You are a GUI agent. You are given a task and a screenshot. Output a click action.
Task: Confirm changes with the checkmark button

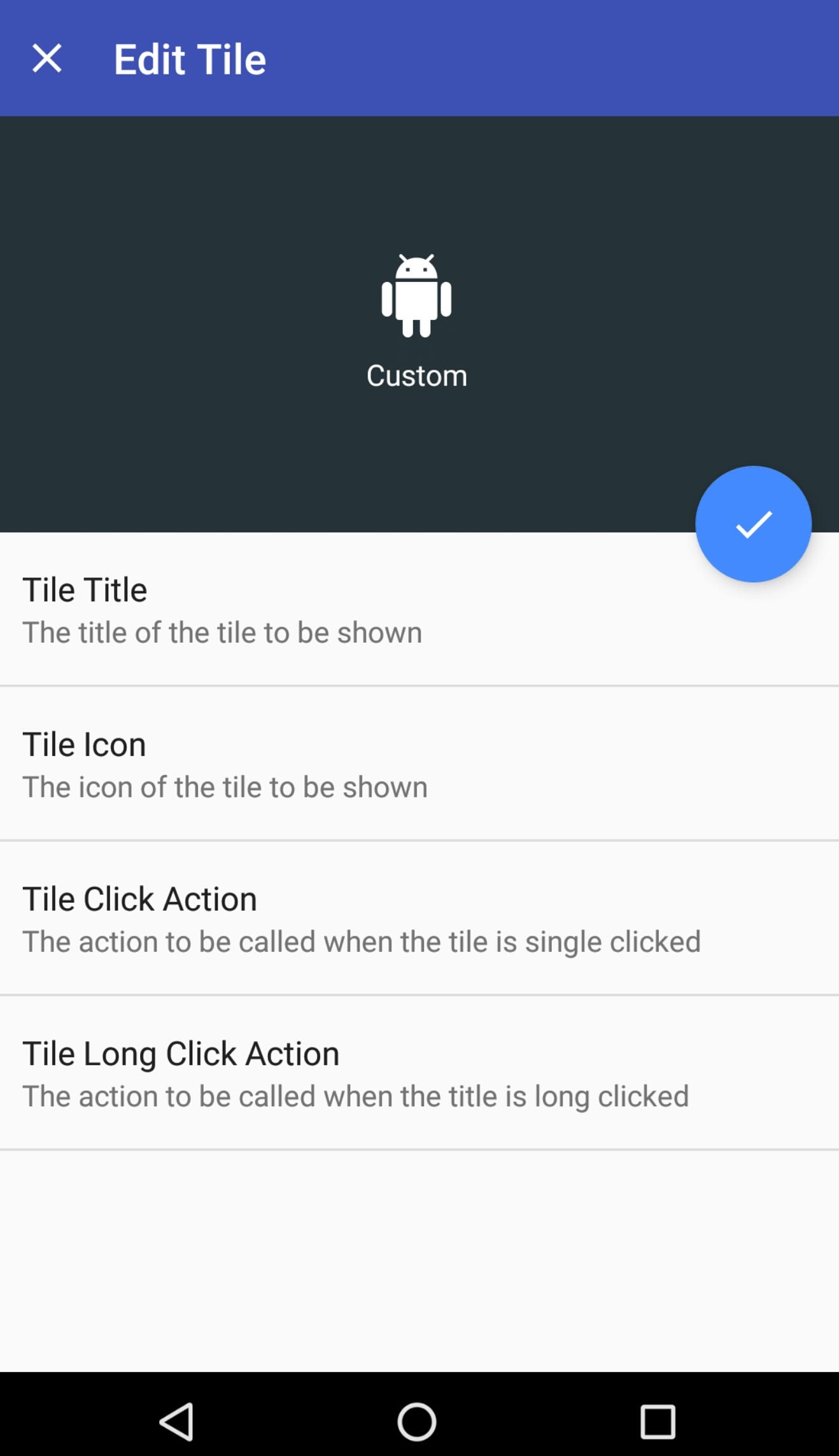[753, 524]
